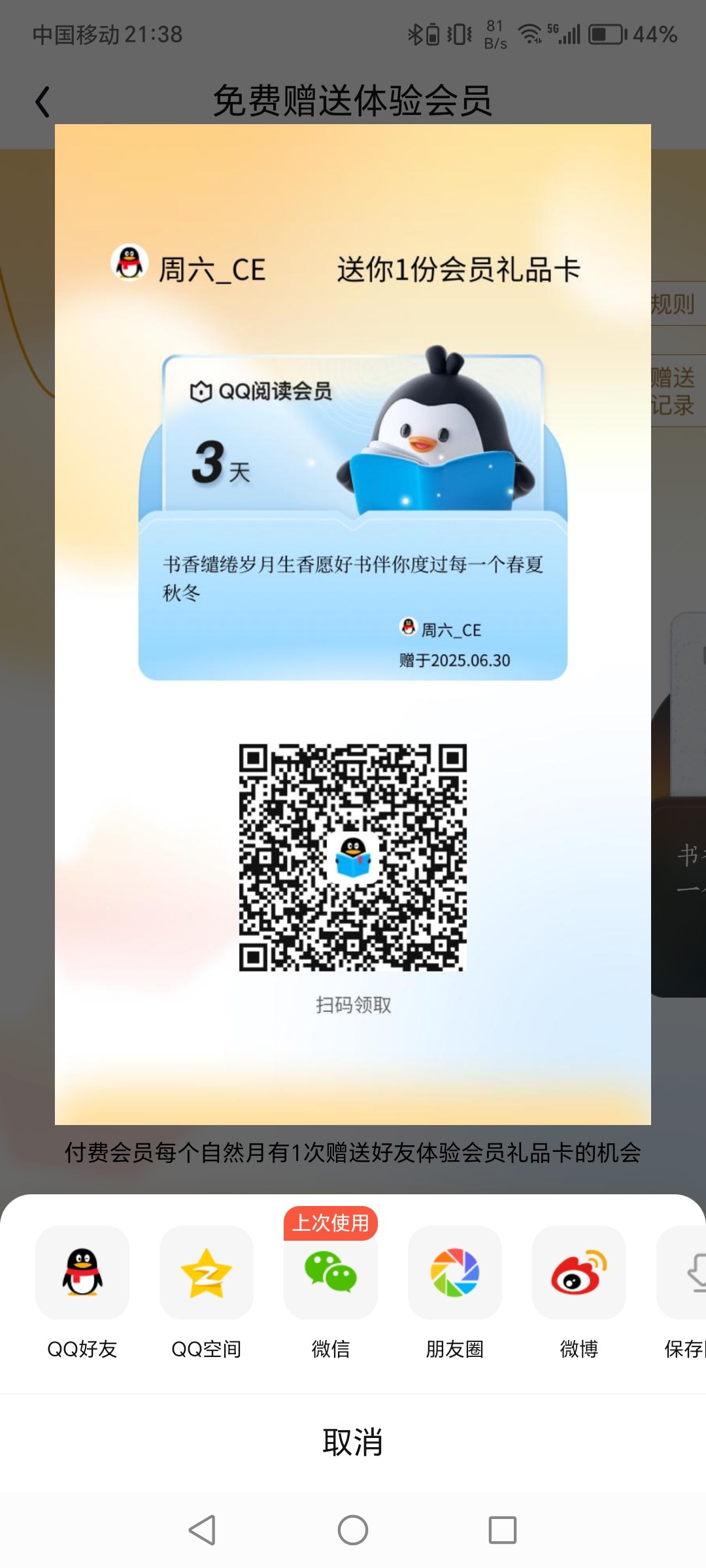Open the system recent apps view
The width and height of the screenshot is (706, 1568).
click(x=503, y=1530)
